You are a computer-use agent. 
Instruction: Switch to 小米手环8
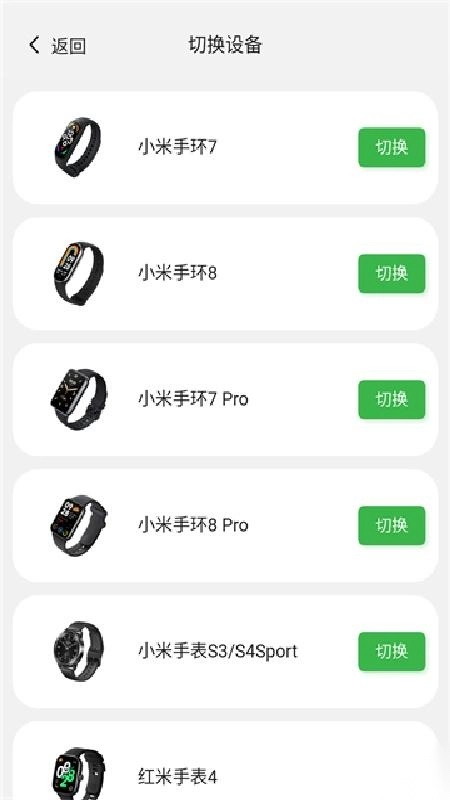pos(391,273)
